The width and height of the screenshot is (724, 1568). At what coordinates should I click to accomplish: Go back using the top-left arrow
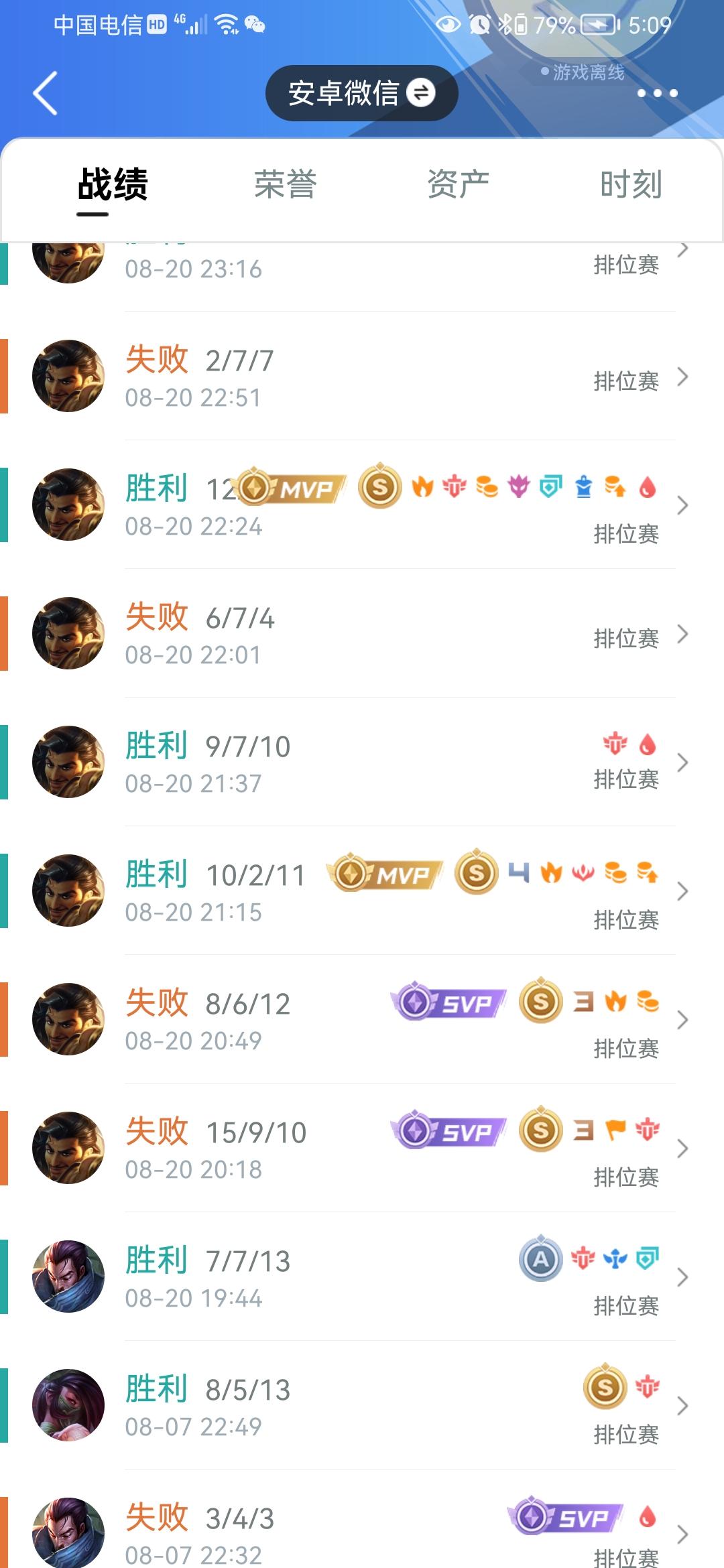[46, 93]
